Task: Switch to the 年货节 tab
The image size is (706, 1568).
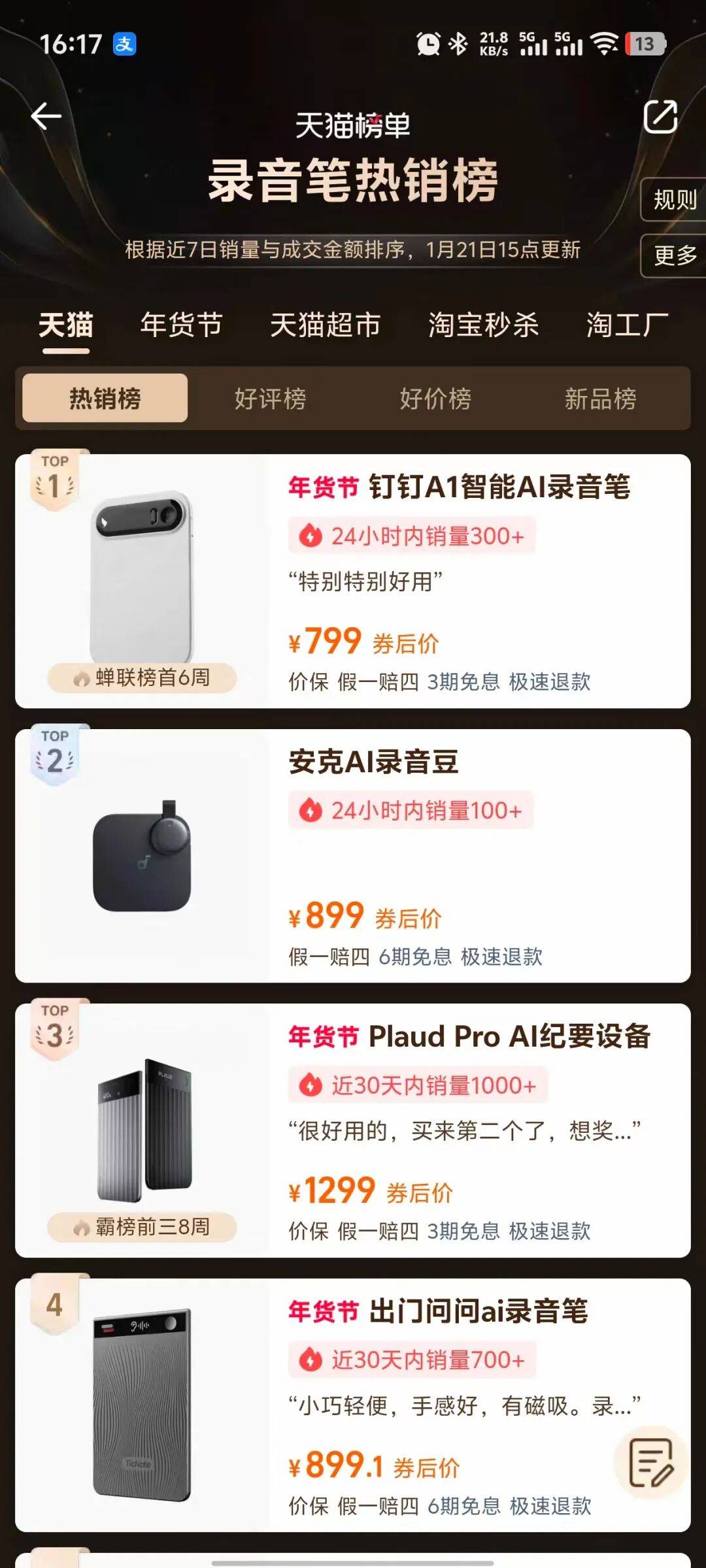Action: pos(181,325)
